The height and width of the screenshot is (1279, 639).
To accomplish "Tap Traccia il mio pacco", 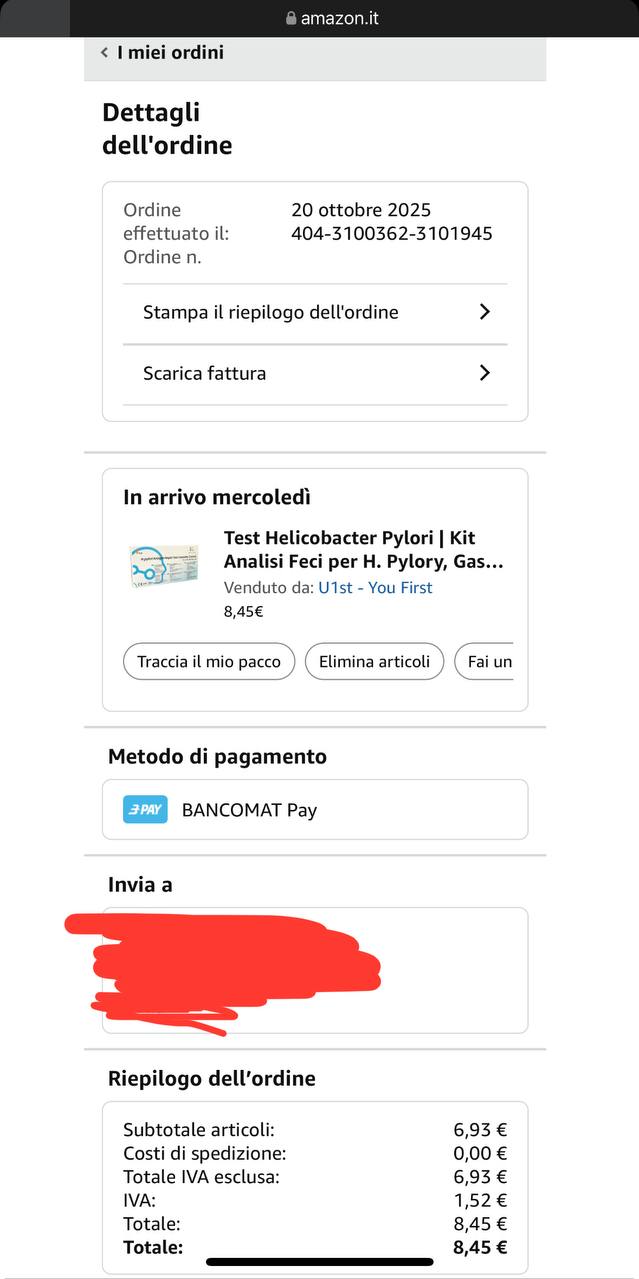I will click(209, 662).
